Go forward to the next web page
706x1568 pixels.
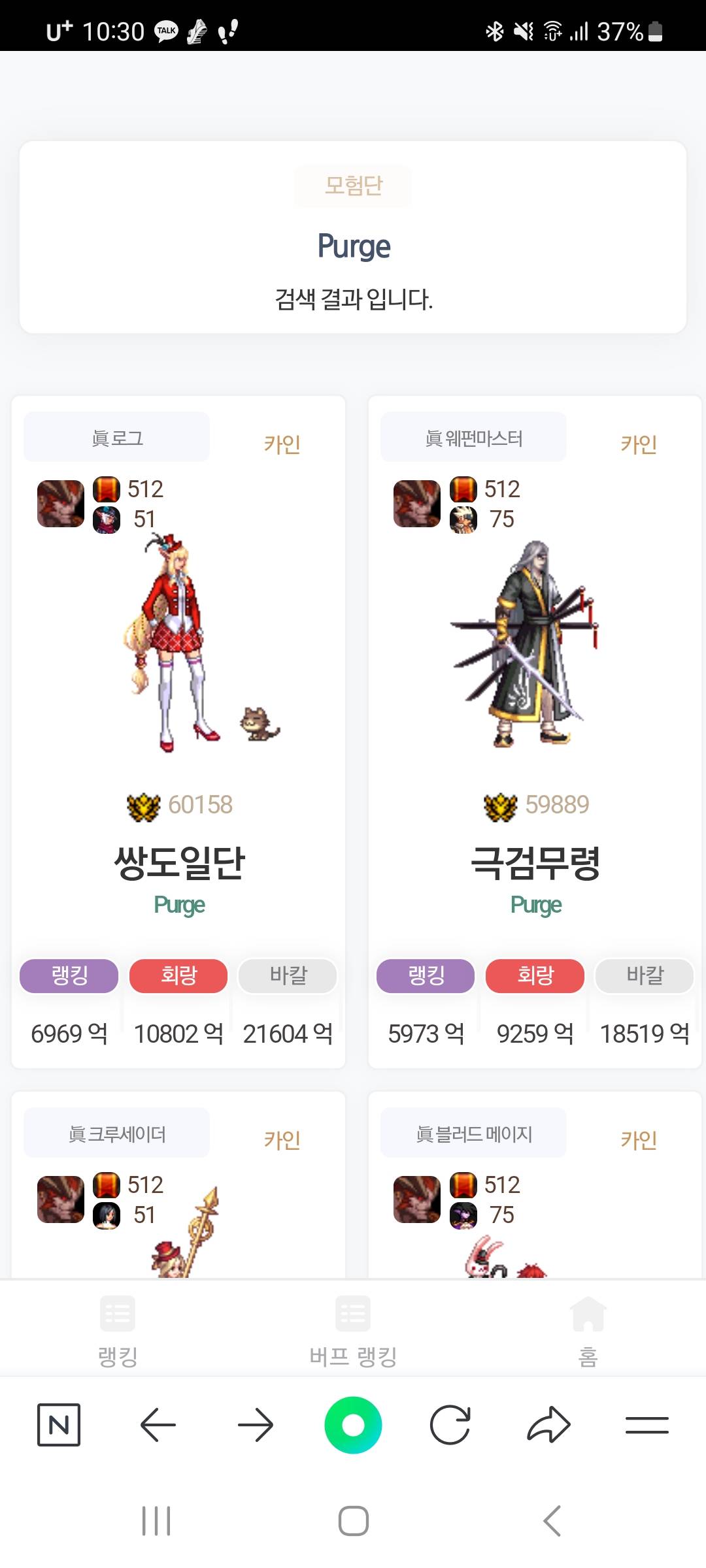tap(256, 1424)
